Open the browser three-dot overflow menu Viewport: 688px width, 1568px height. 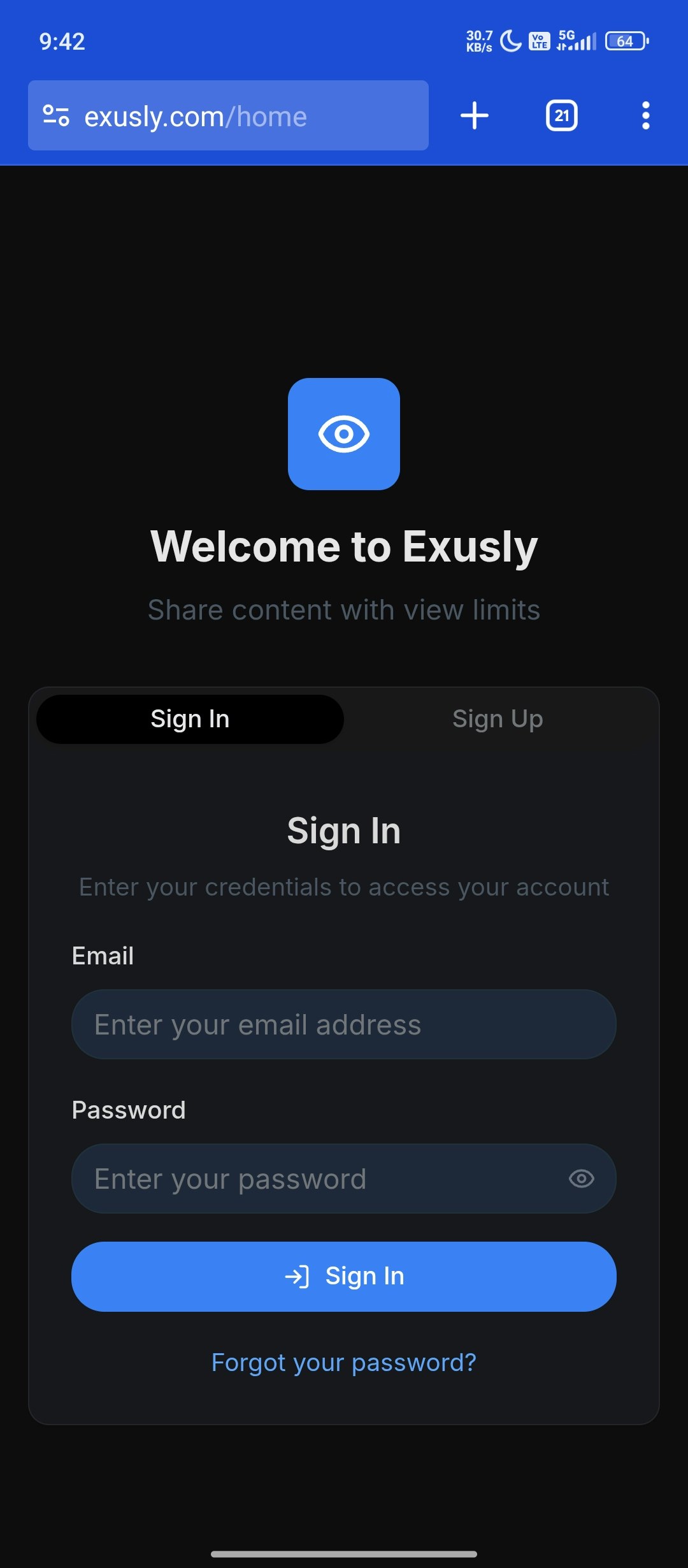pos(645,115)
